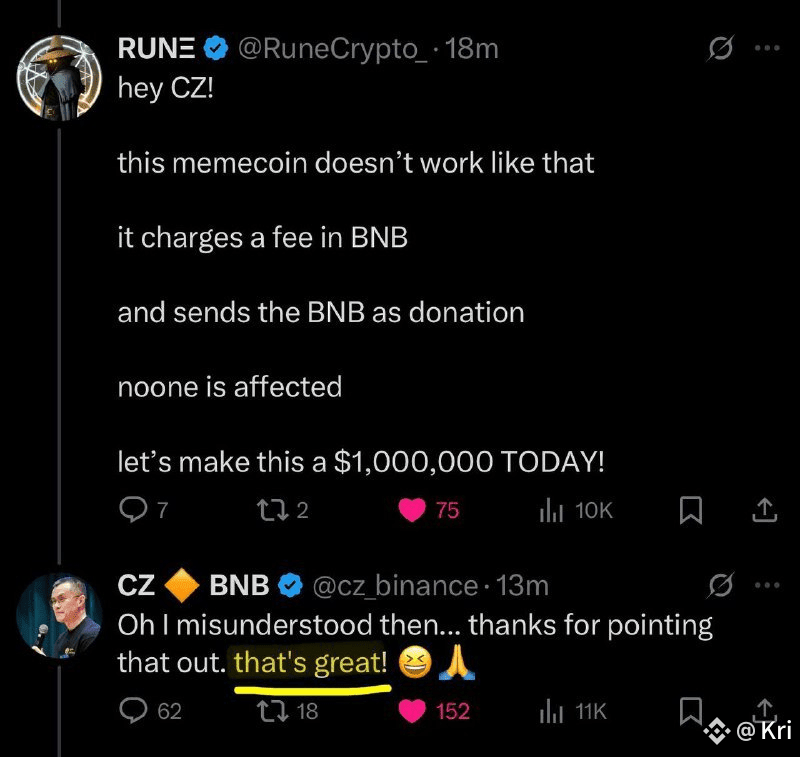Bookmark RUNE's tweet

[689, 511]
